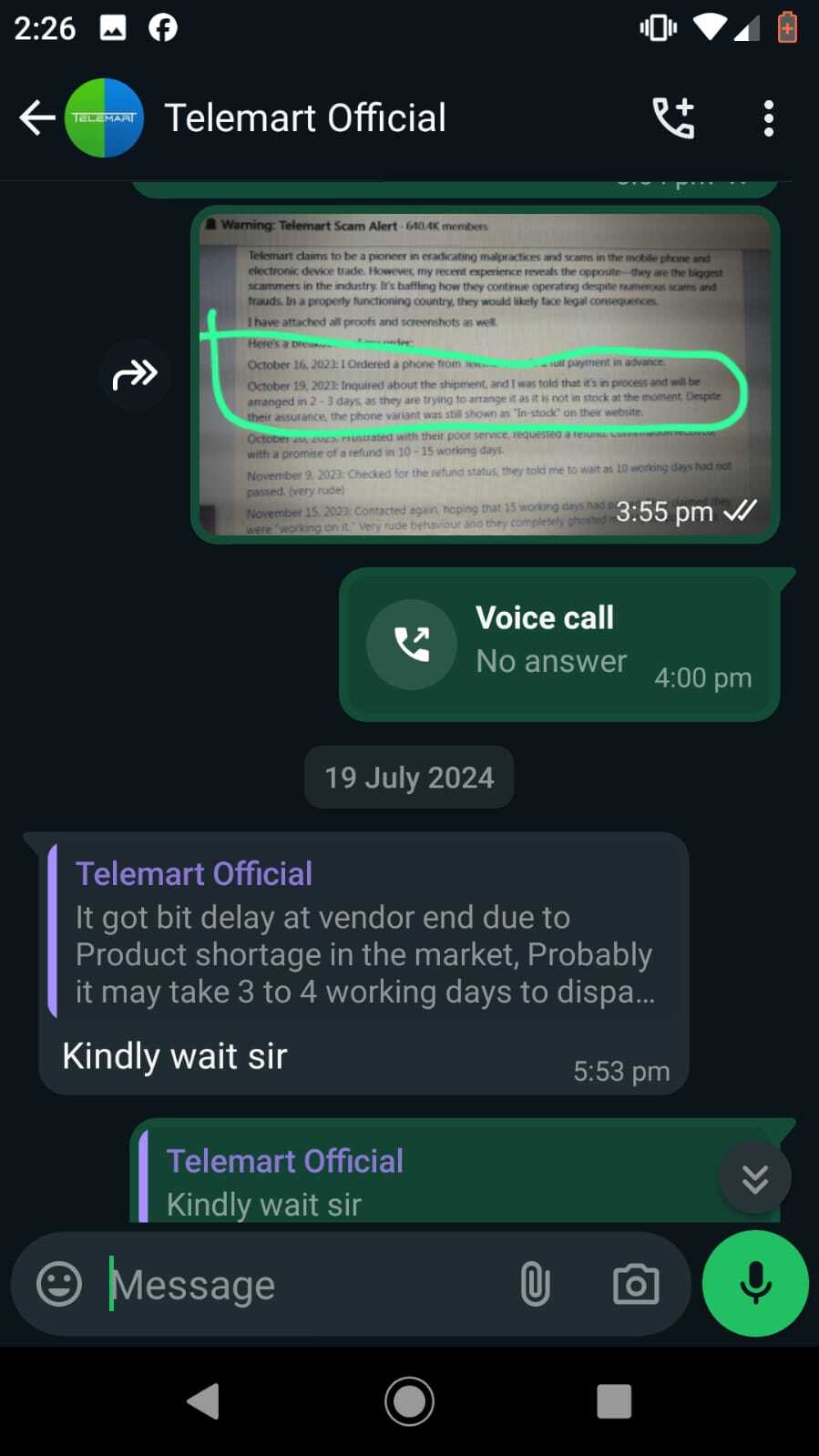This screenshot has height=1456, width=819.
Task: Go back to the chats list
Action: [36, 118]
